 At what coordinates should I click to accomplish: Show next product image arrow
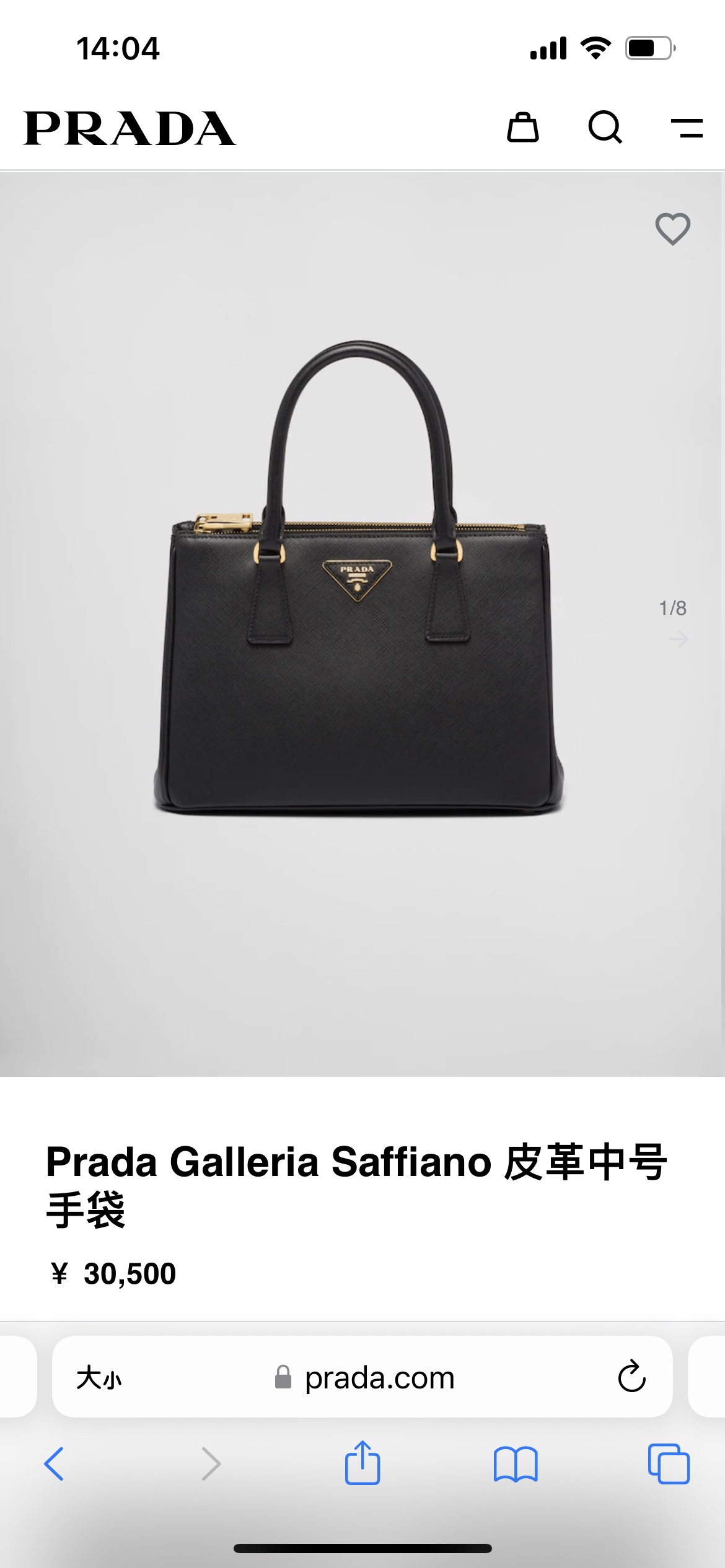(679, 638)
